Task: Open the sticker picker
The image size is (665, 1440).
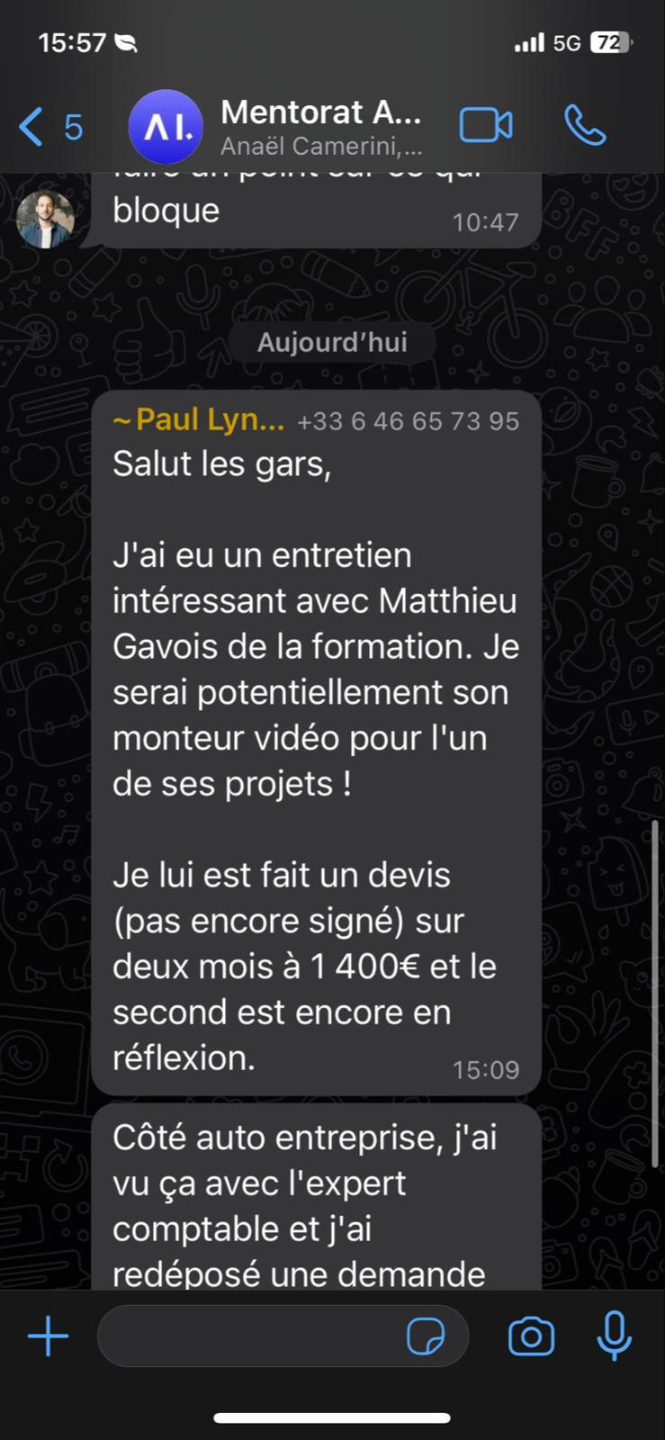Action: [x=426, y=1336]
